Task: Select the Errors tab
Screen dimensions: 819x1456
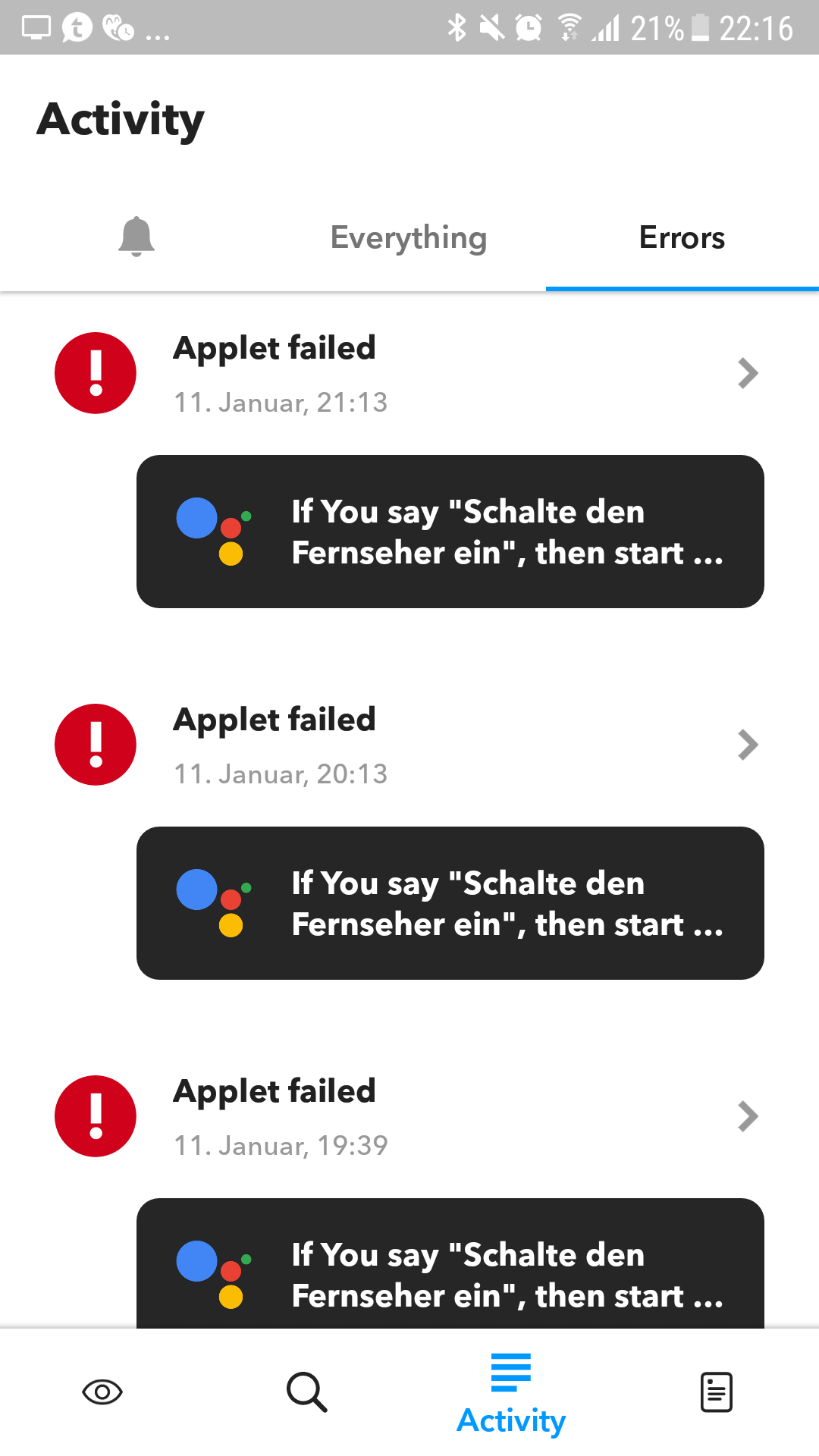Action: [x=682, y=237]
